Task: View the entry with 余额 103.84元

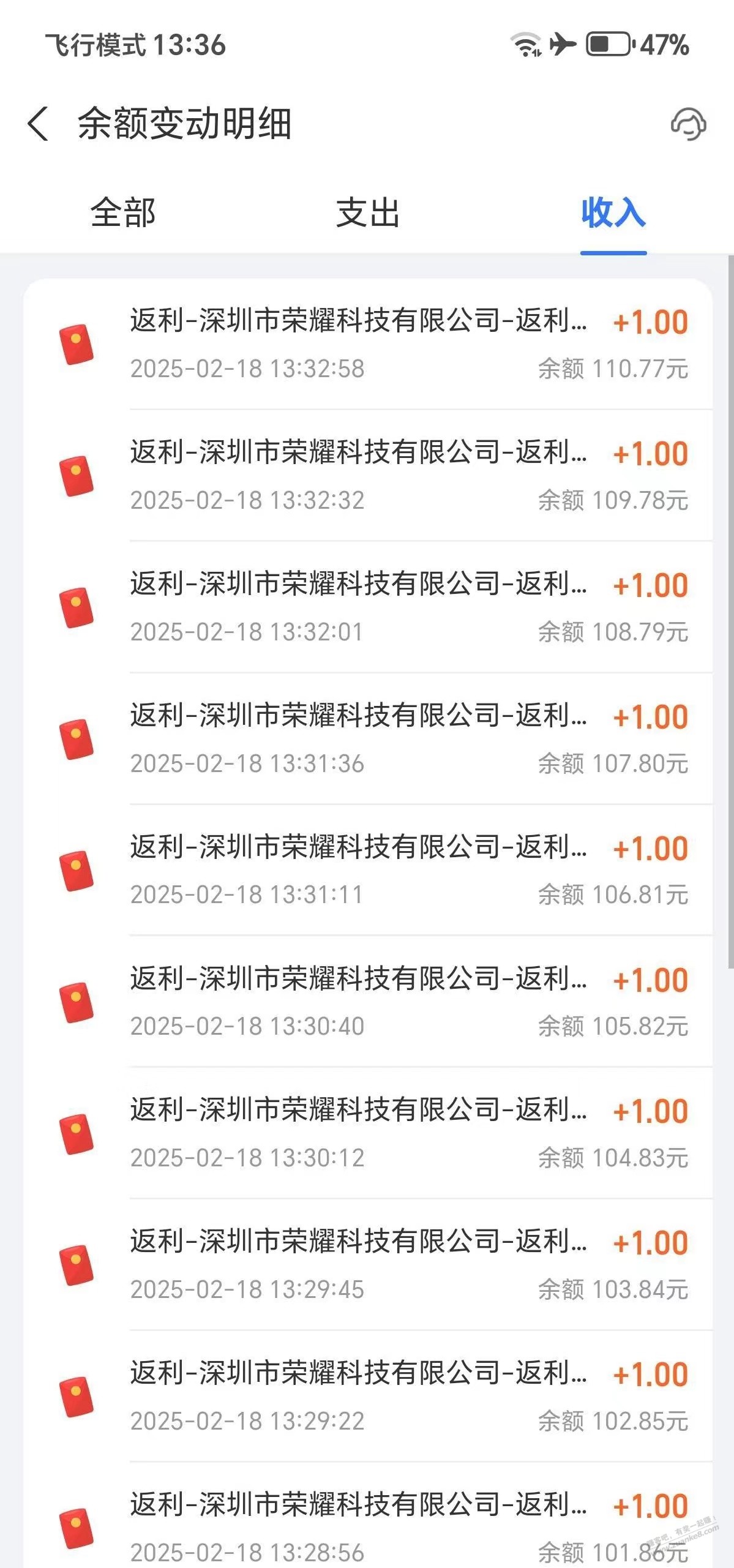Action: [368, 1265]
